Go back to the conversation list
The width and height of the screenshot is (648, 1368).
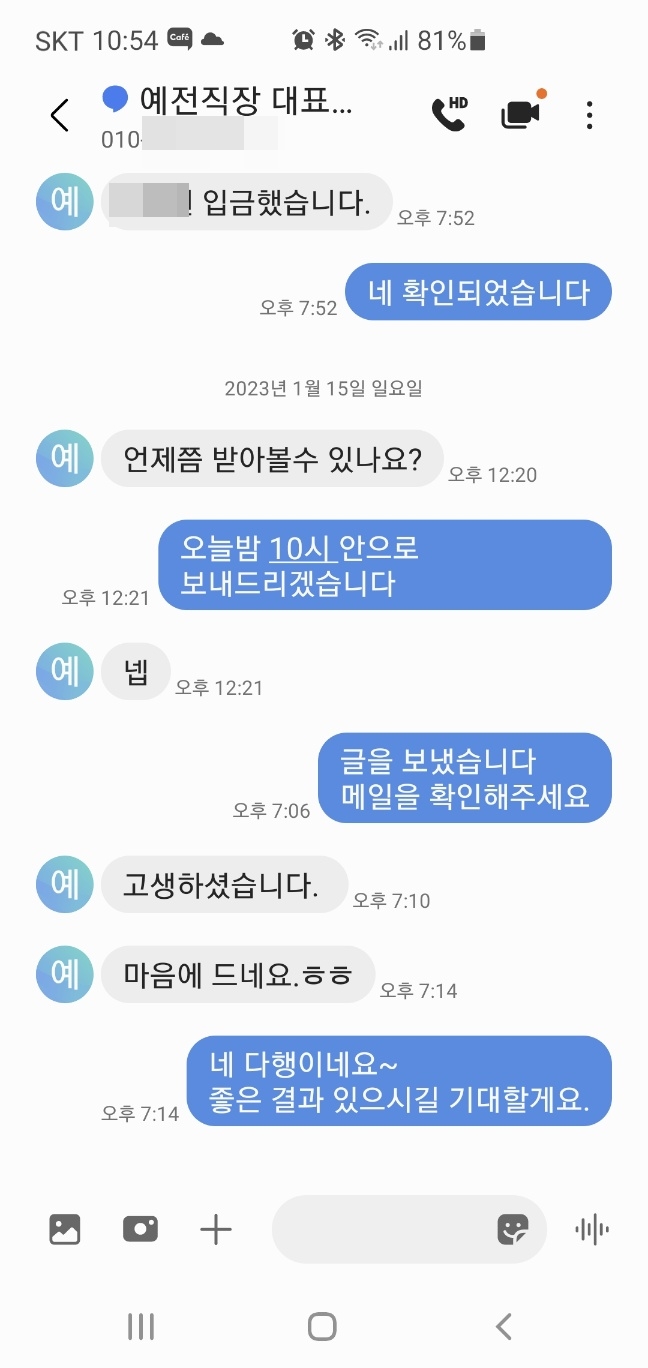point(60,116)
